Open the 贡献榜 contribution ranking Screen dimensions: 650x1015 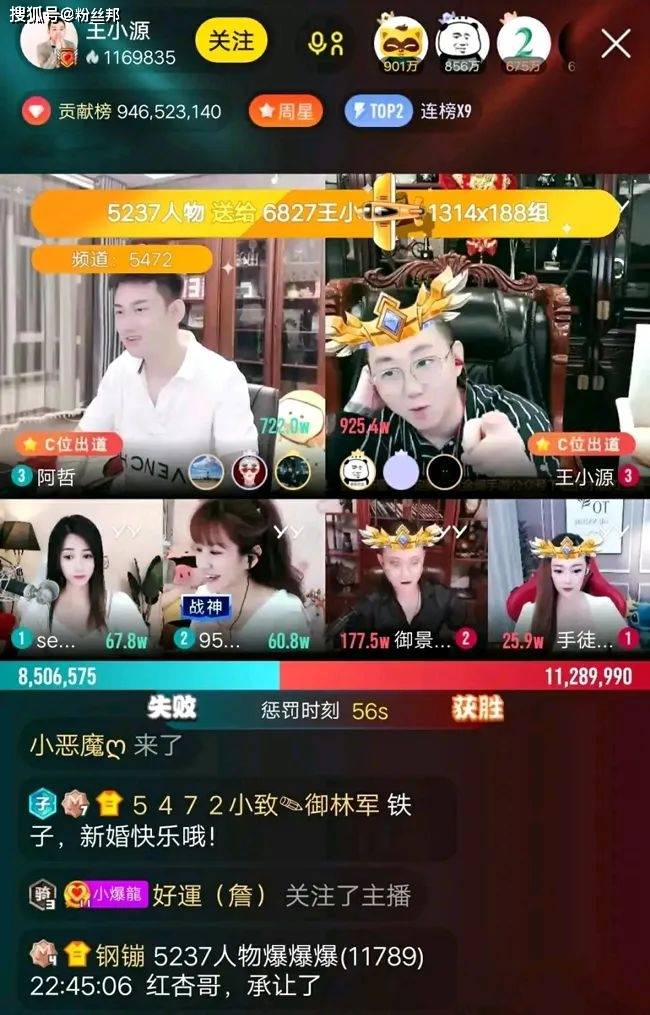point(123,111)
